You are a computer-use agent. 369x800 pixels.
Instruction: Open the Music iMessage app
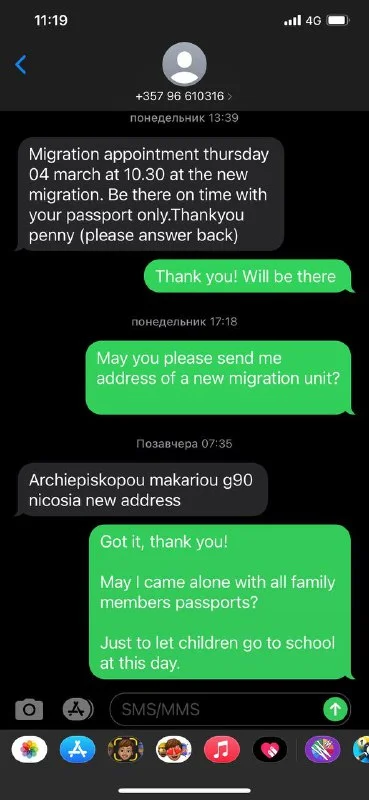click(x=222, y=750)
